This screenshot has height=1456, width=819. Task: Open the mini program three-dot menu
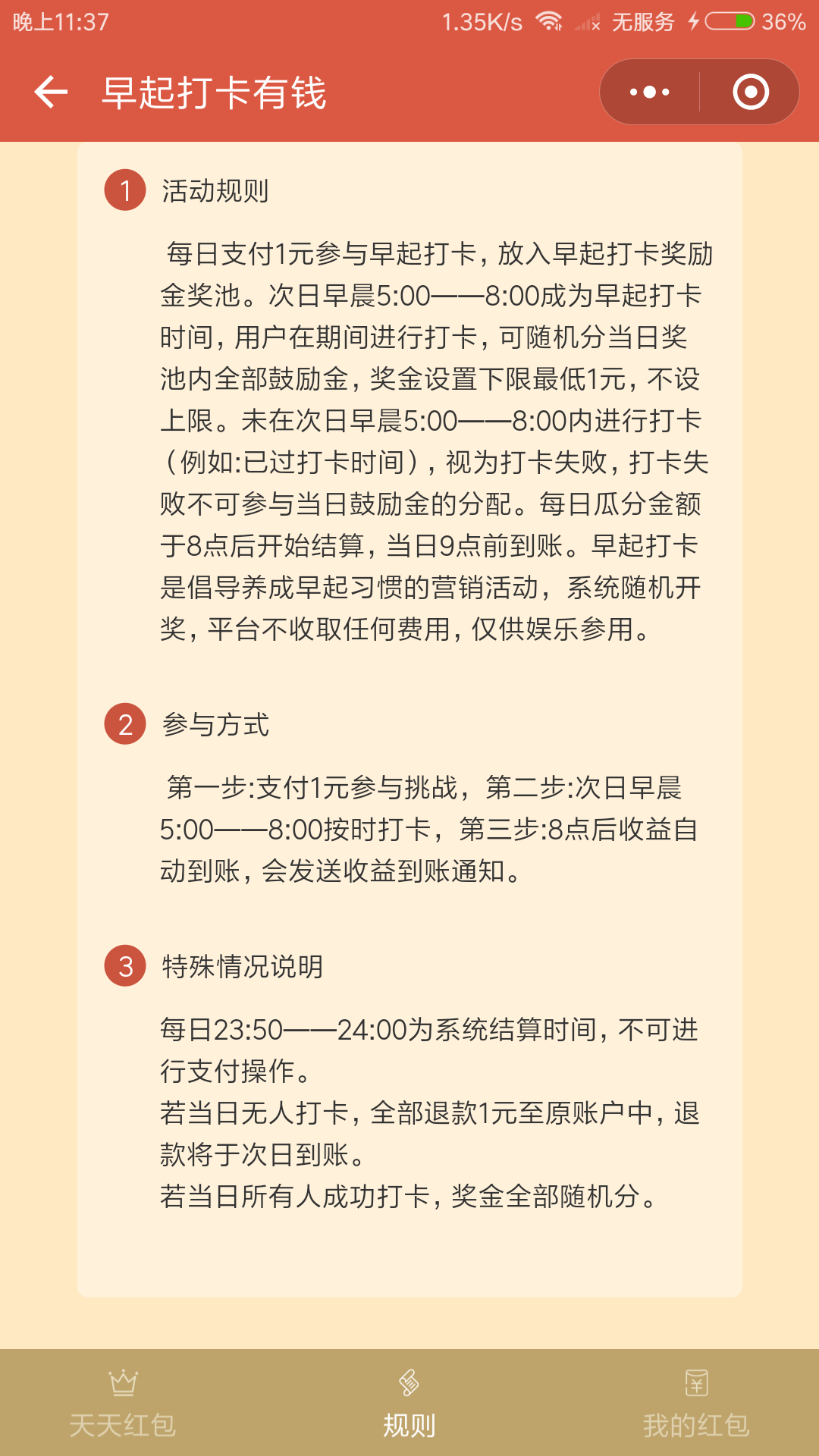pos(650,93)
